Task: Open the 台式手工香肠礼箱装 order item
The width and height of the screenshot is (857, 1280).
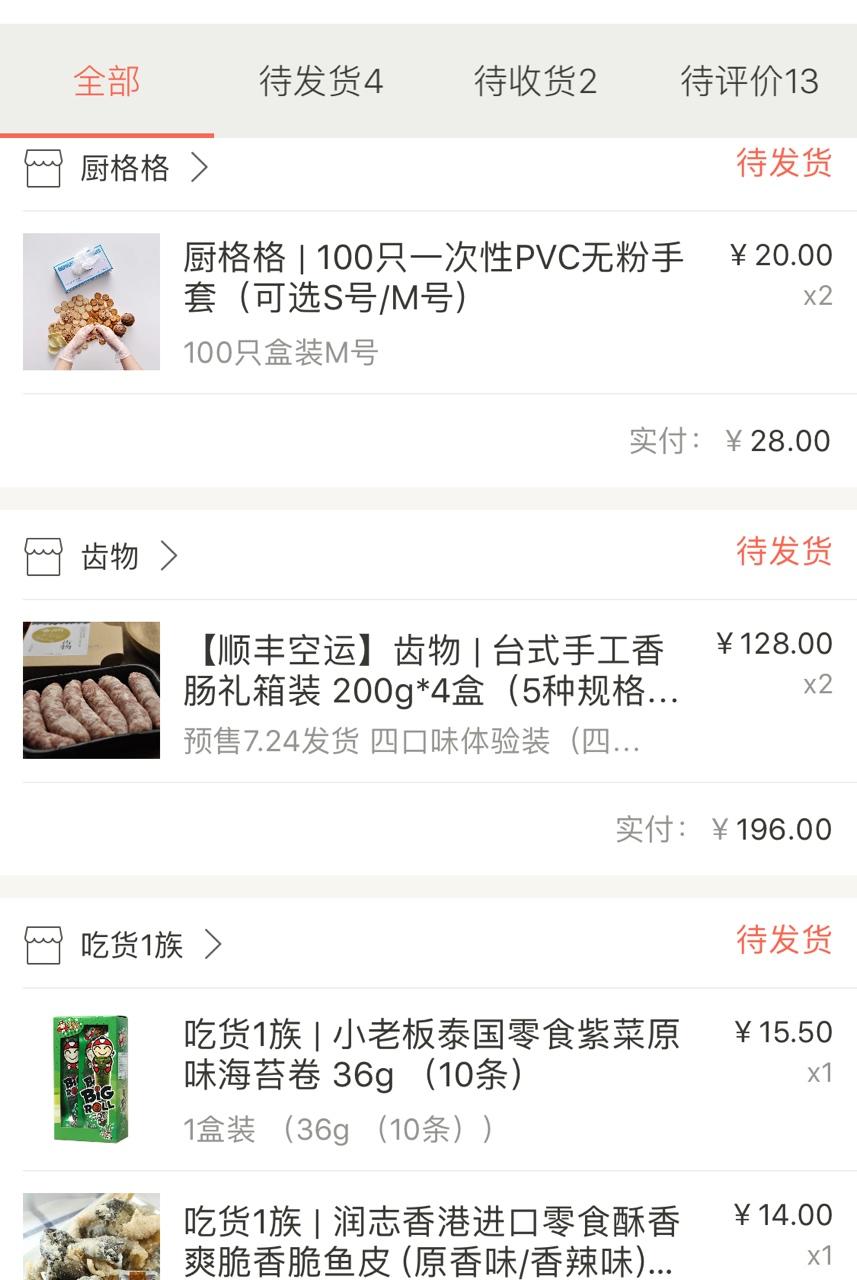Action: 432,690
